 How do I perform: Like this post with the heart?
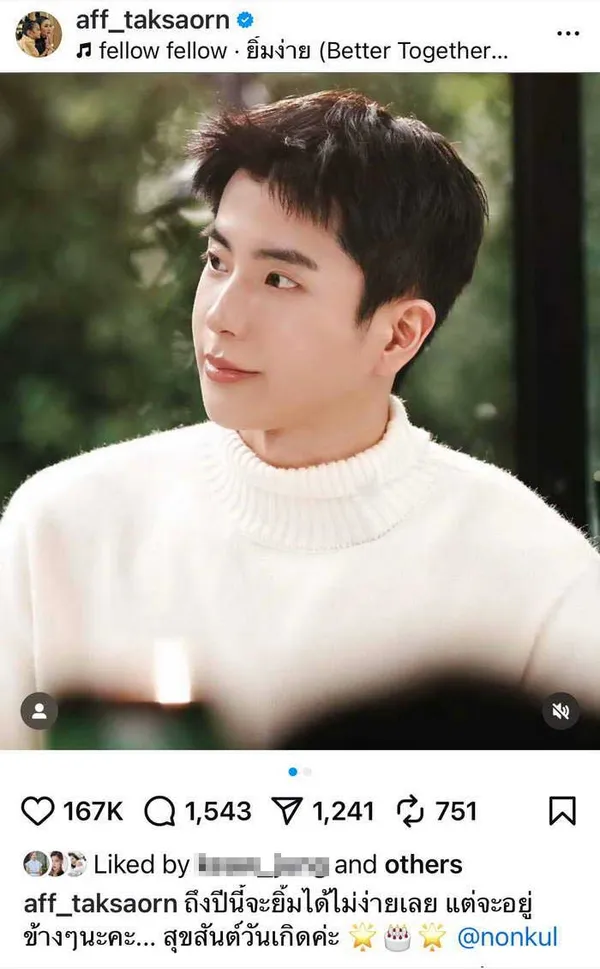38,811
